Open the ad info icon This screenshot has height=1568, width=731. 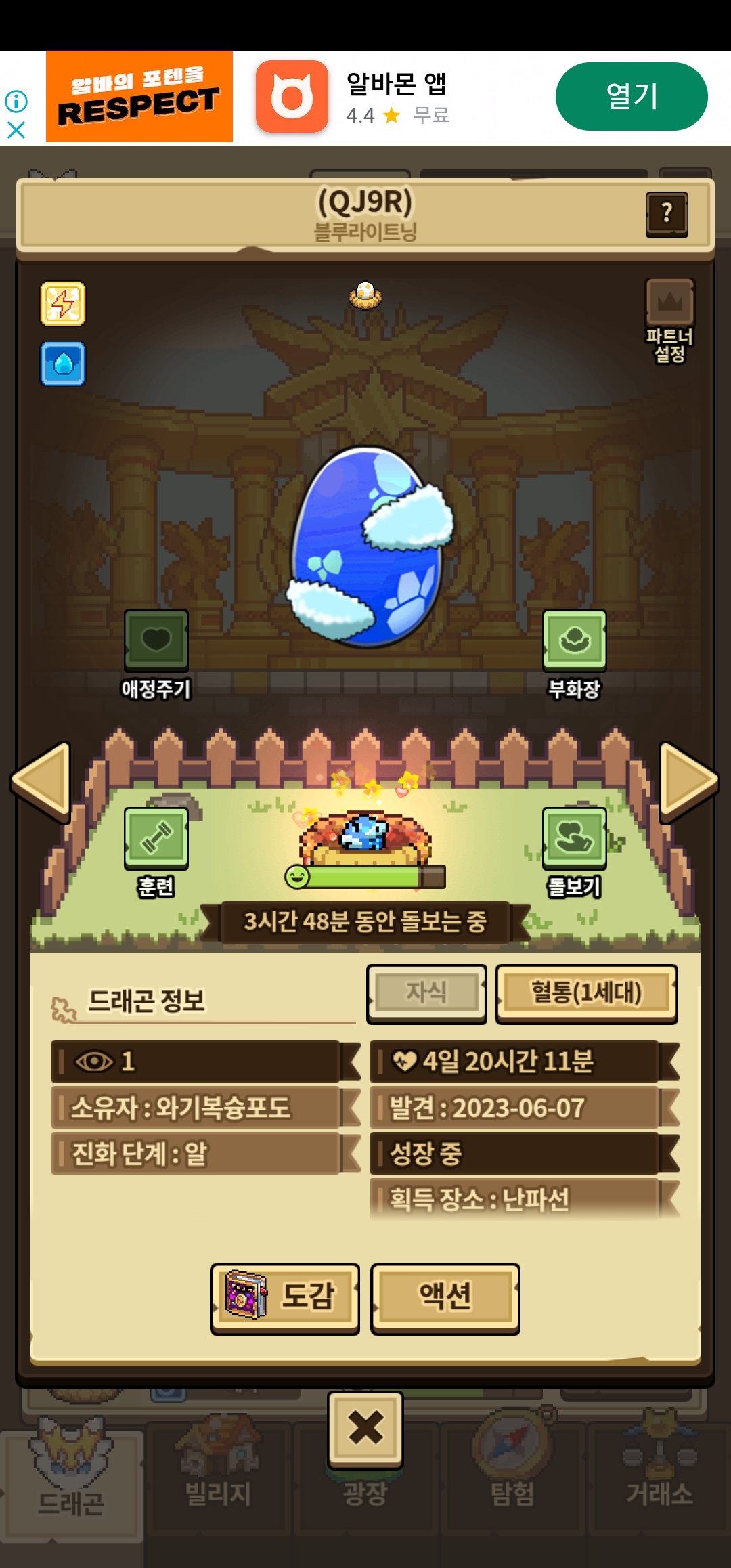[x=16, y=102]
